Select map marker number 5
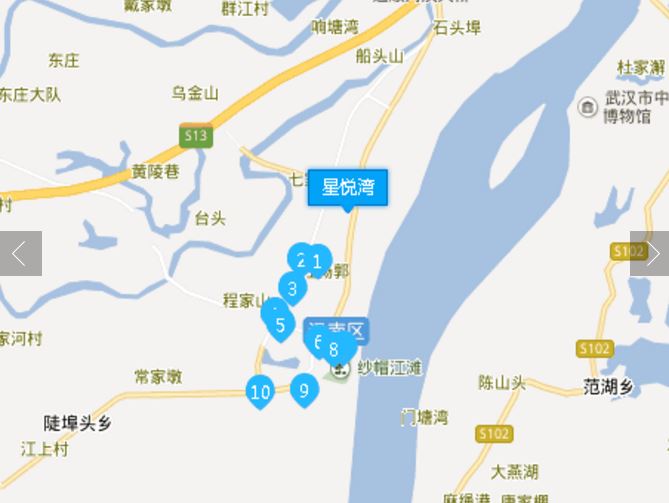 (x=281, y=325)
